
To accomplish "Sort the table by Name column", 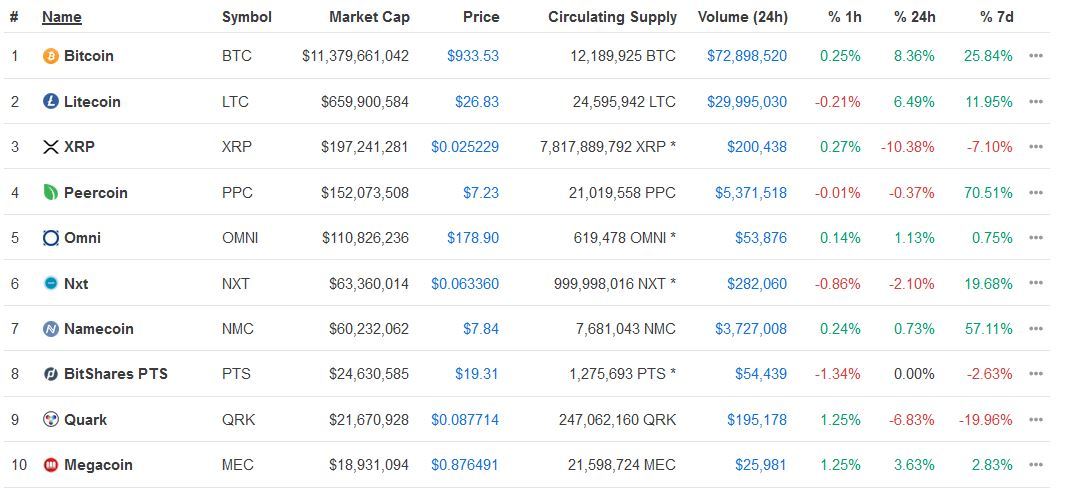I will [62, 17].
